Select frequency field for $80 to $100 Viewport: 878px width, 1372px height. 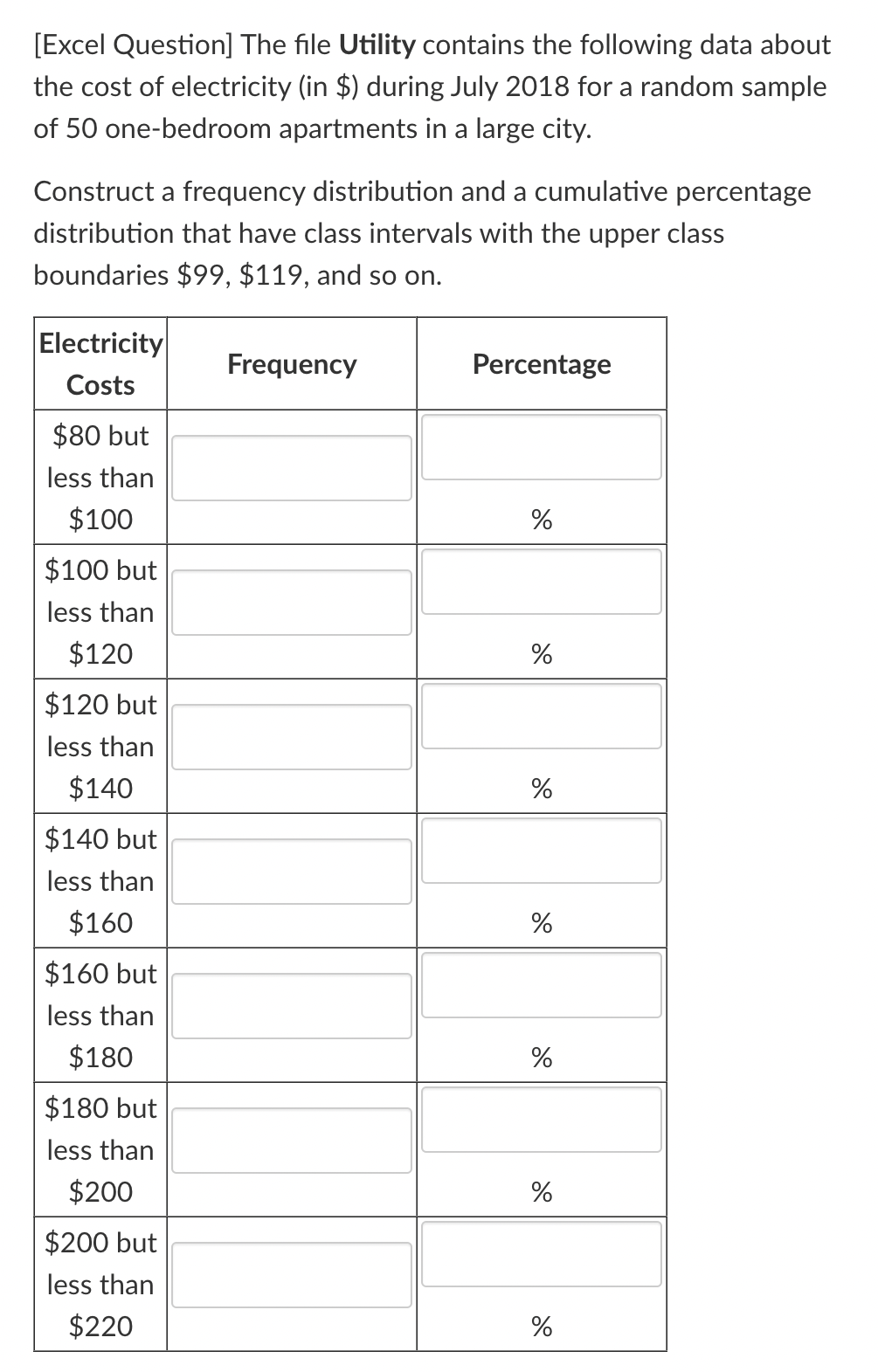291,468
